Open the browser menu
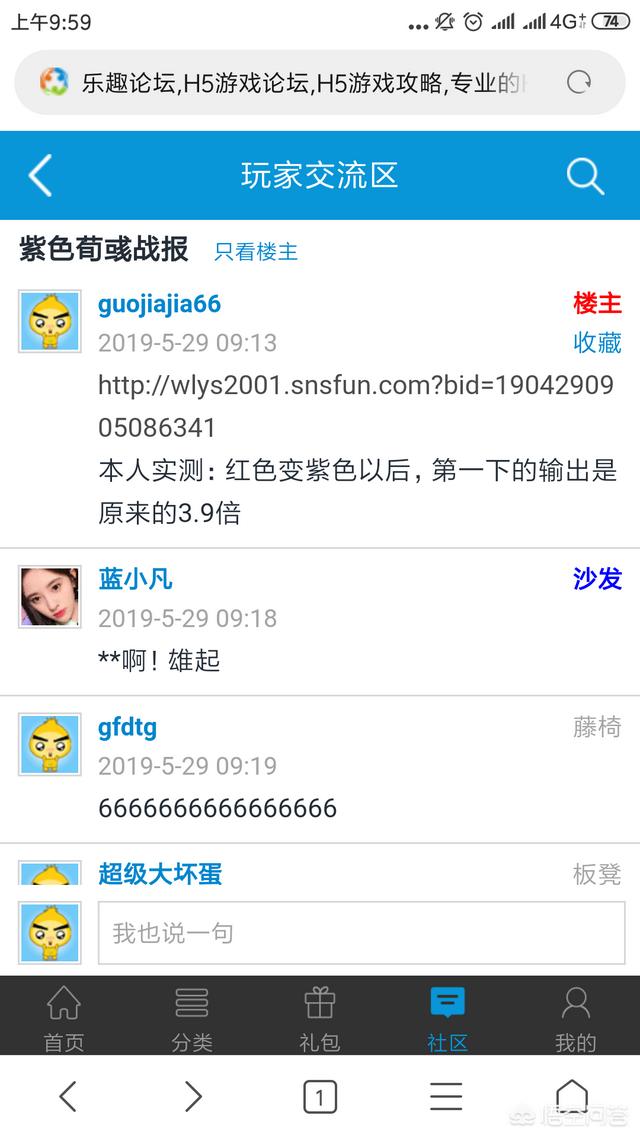 tap(446, 1097)
